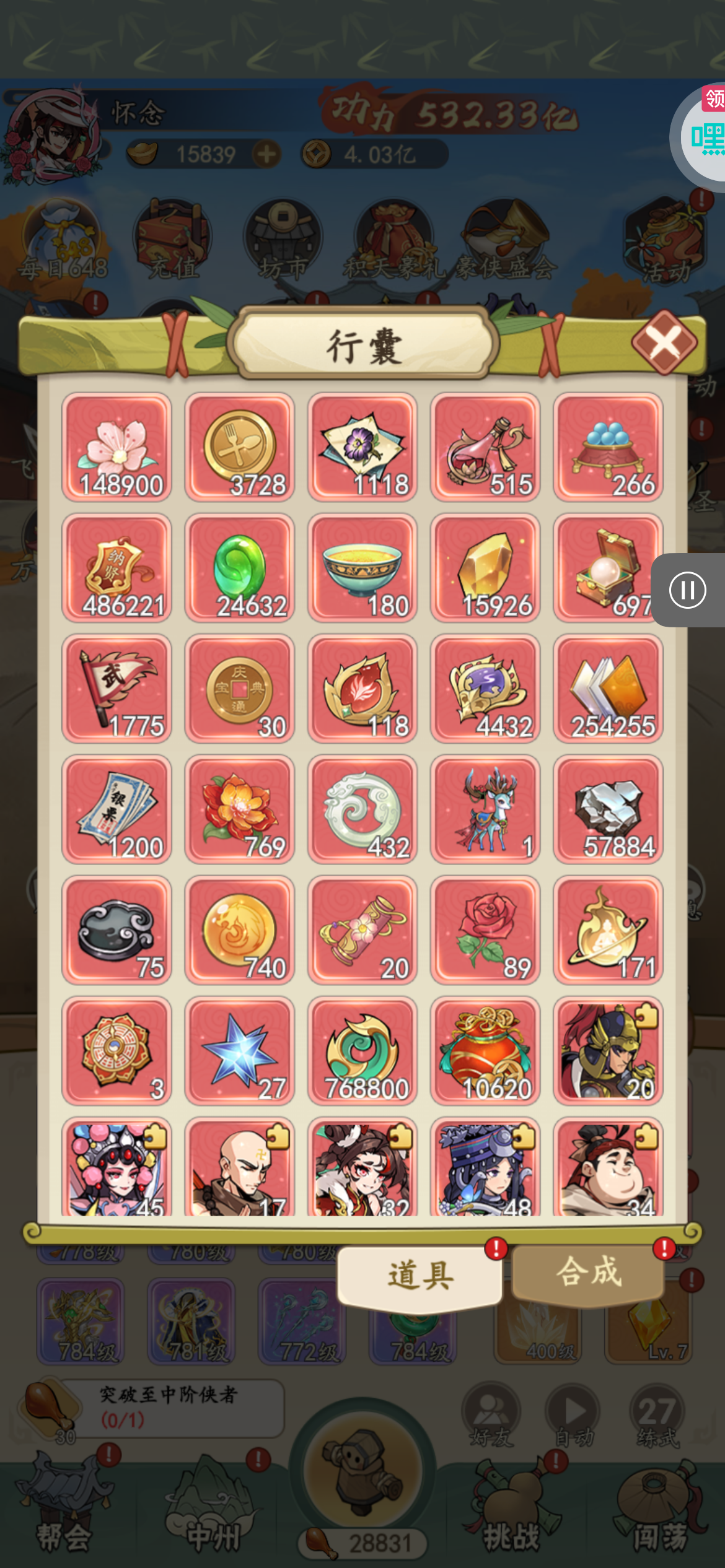
Task: Tap the pause button on the floating panel
Action: 687,590
